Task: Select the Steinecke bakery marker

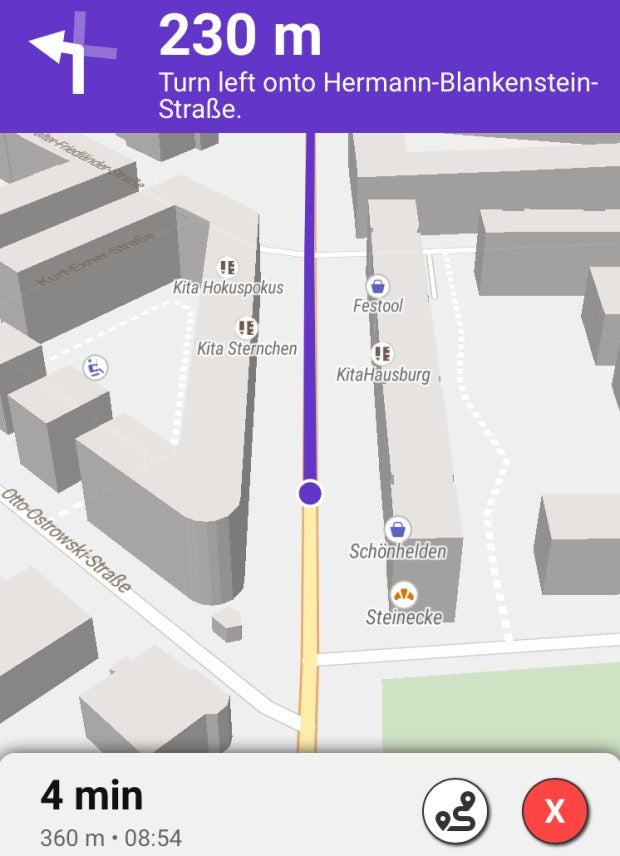Action: 404,595
